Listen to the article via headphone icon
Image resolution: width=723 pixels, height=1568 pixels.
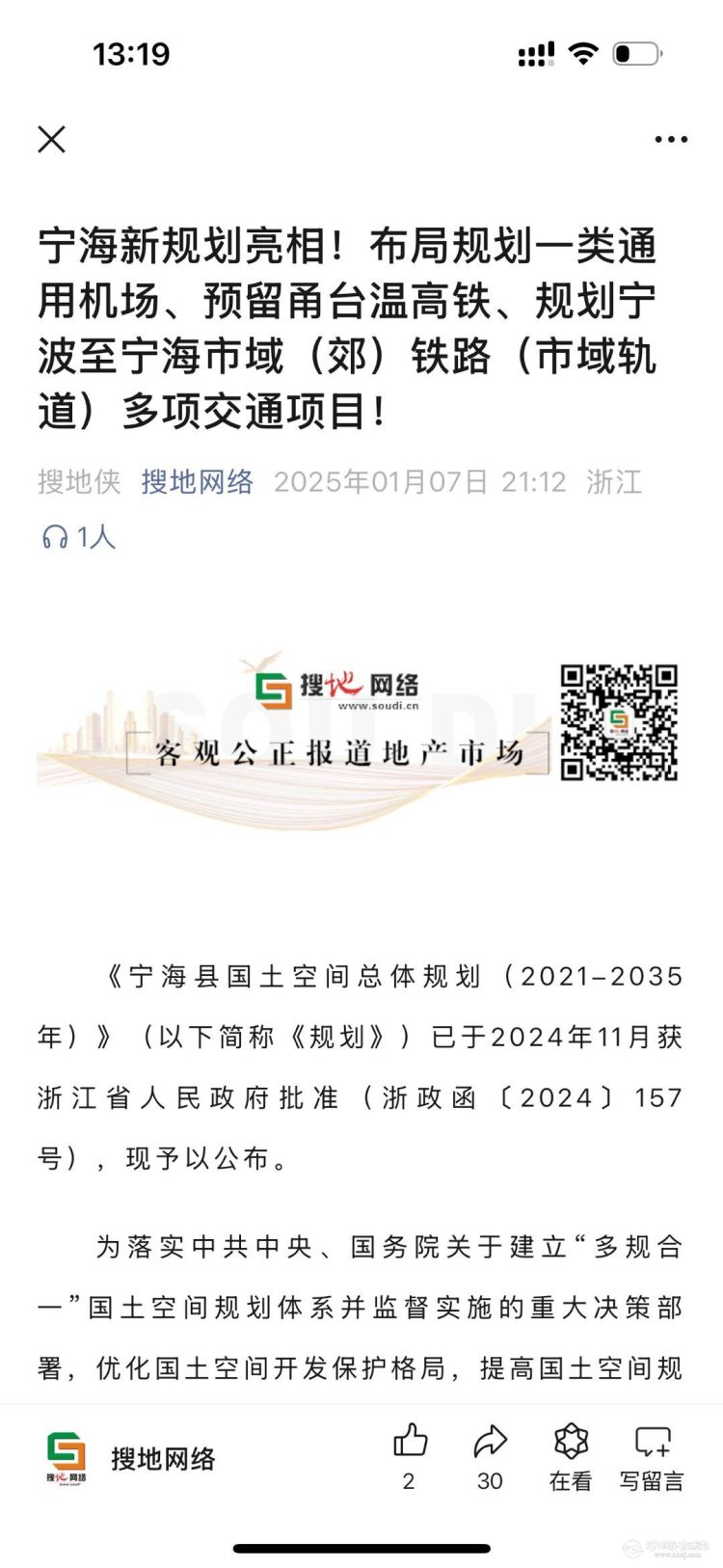[55, 537]
